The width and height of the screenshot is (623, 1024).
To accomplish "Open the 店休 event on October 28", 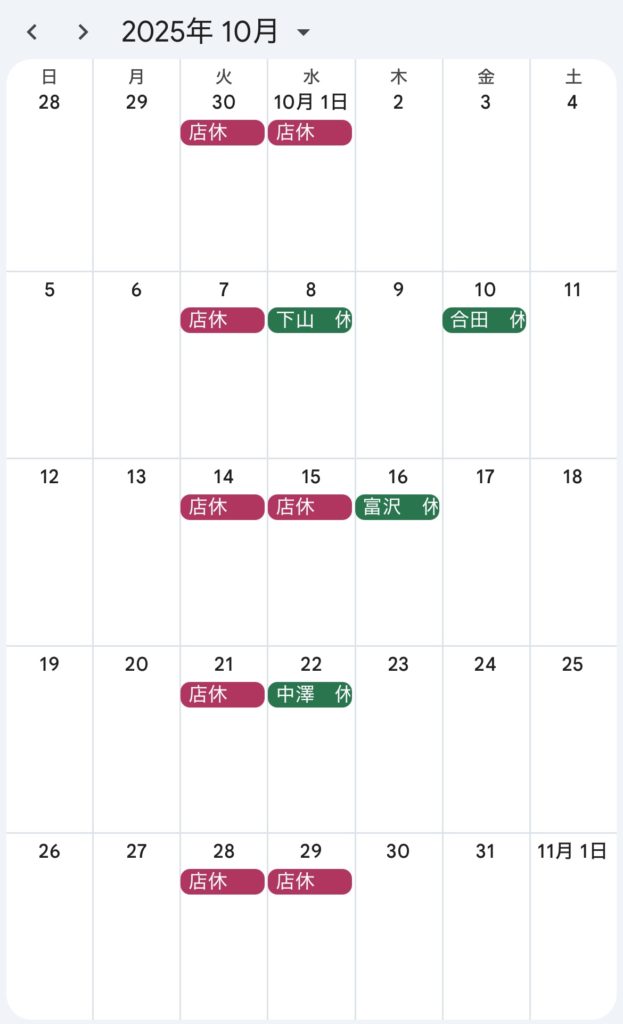I will tap(222, 881).
